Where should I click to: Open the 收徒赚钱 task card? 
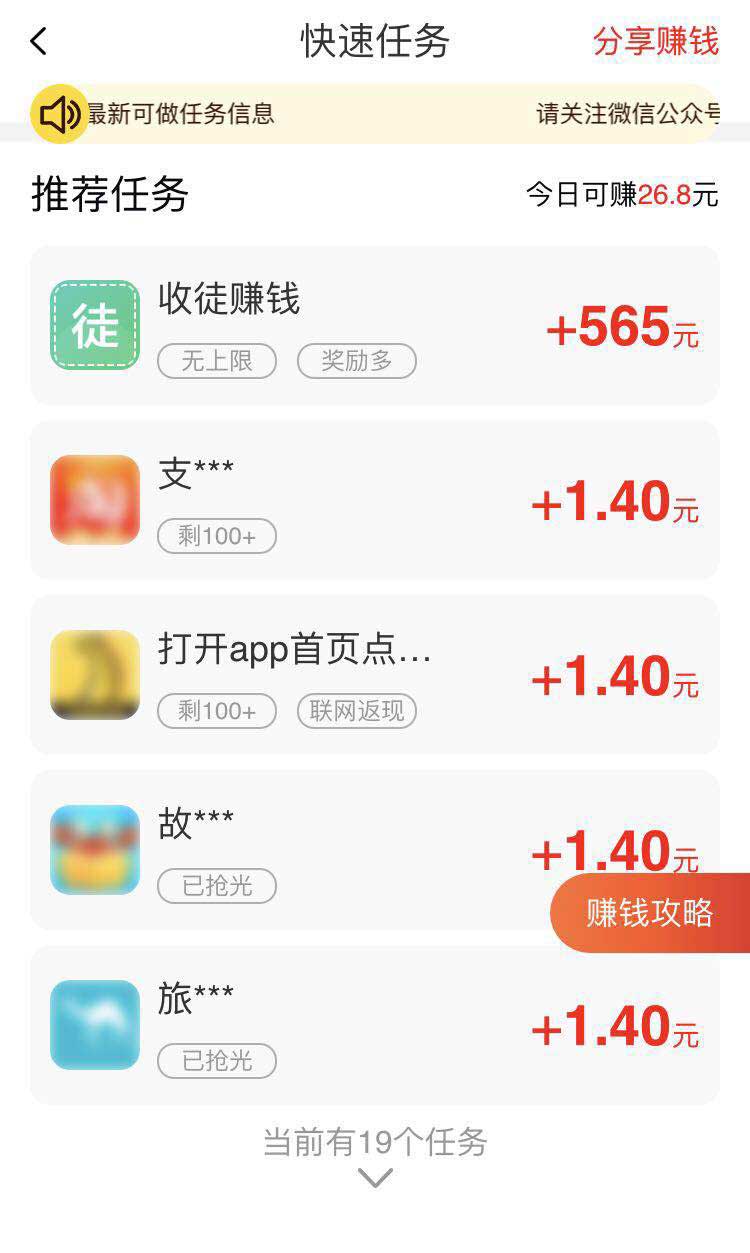375,326
